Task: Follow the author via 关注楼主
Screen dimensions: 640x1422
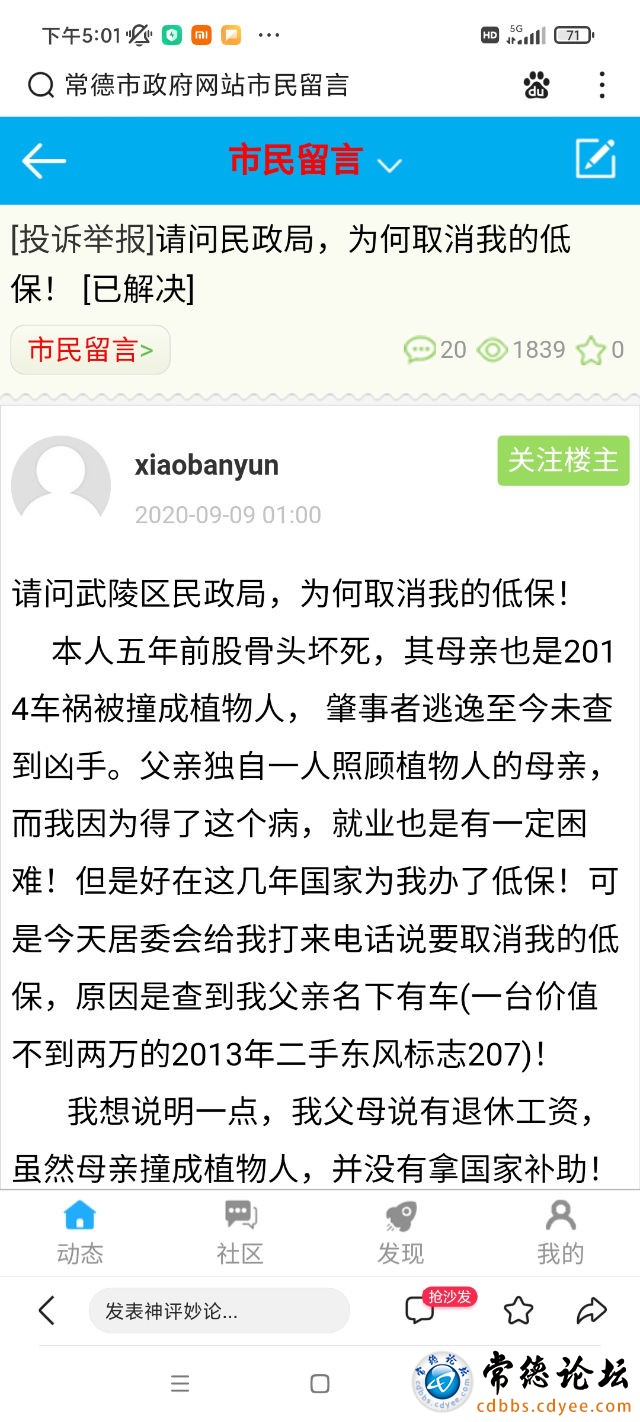Action: [563, 460]
